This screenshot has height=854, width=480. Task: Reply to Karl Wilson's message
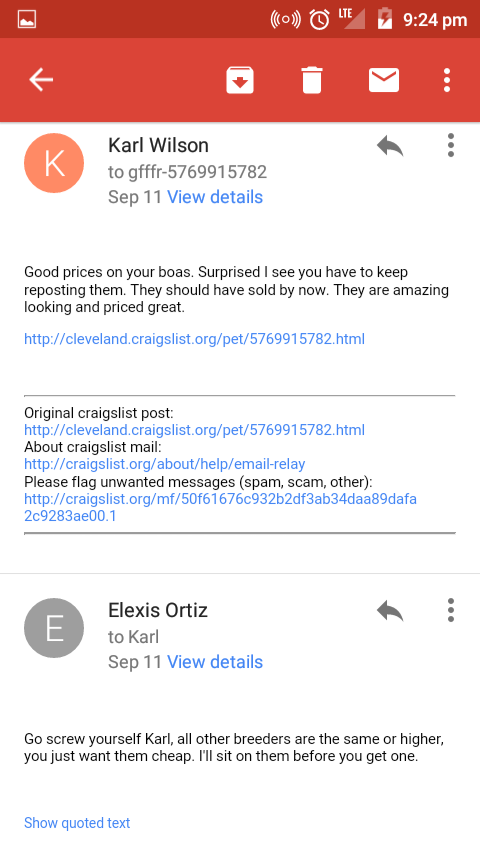tap(390, 145)
